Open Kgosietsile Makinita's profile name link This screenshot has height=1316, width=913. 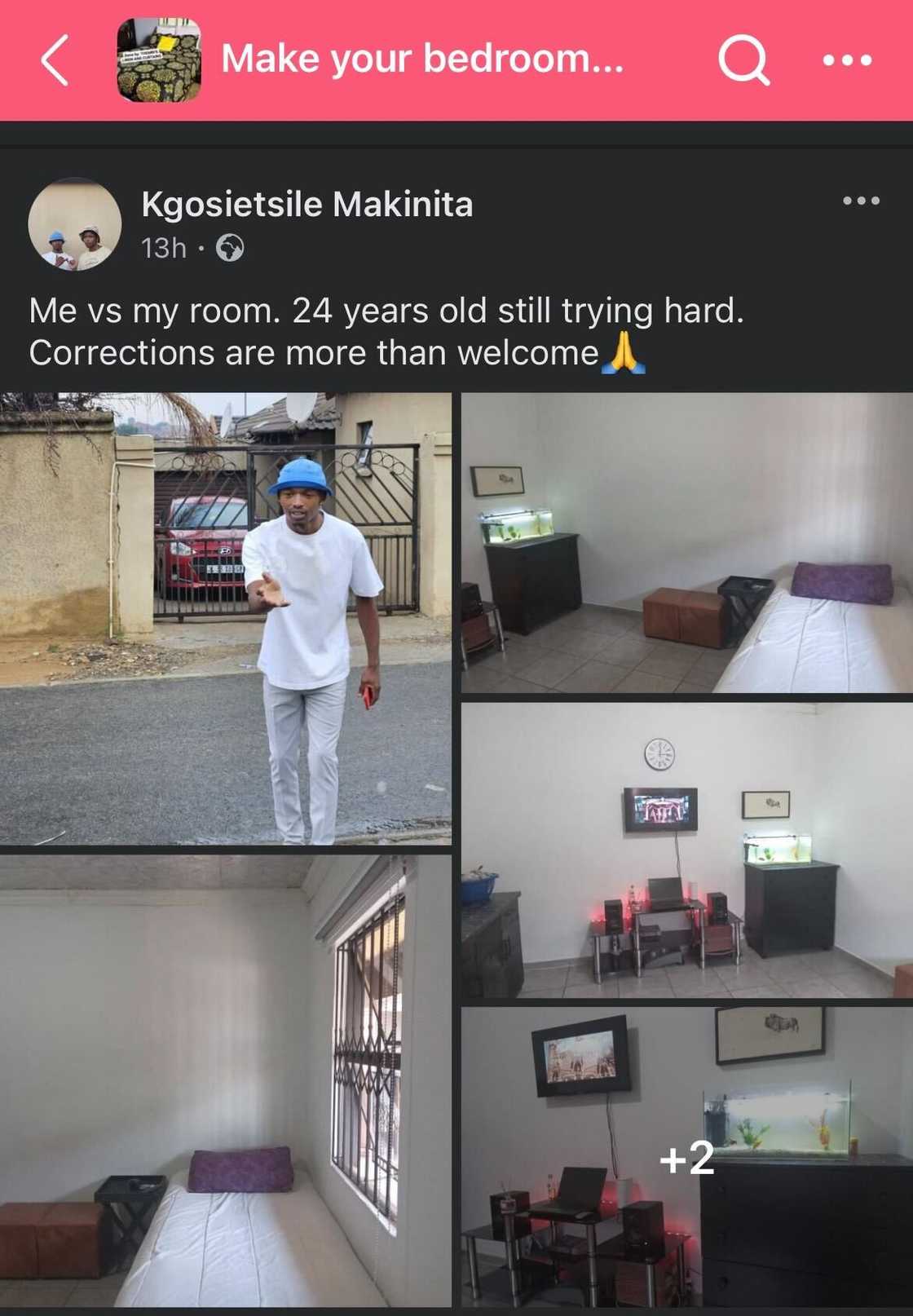[307, 204]
